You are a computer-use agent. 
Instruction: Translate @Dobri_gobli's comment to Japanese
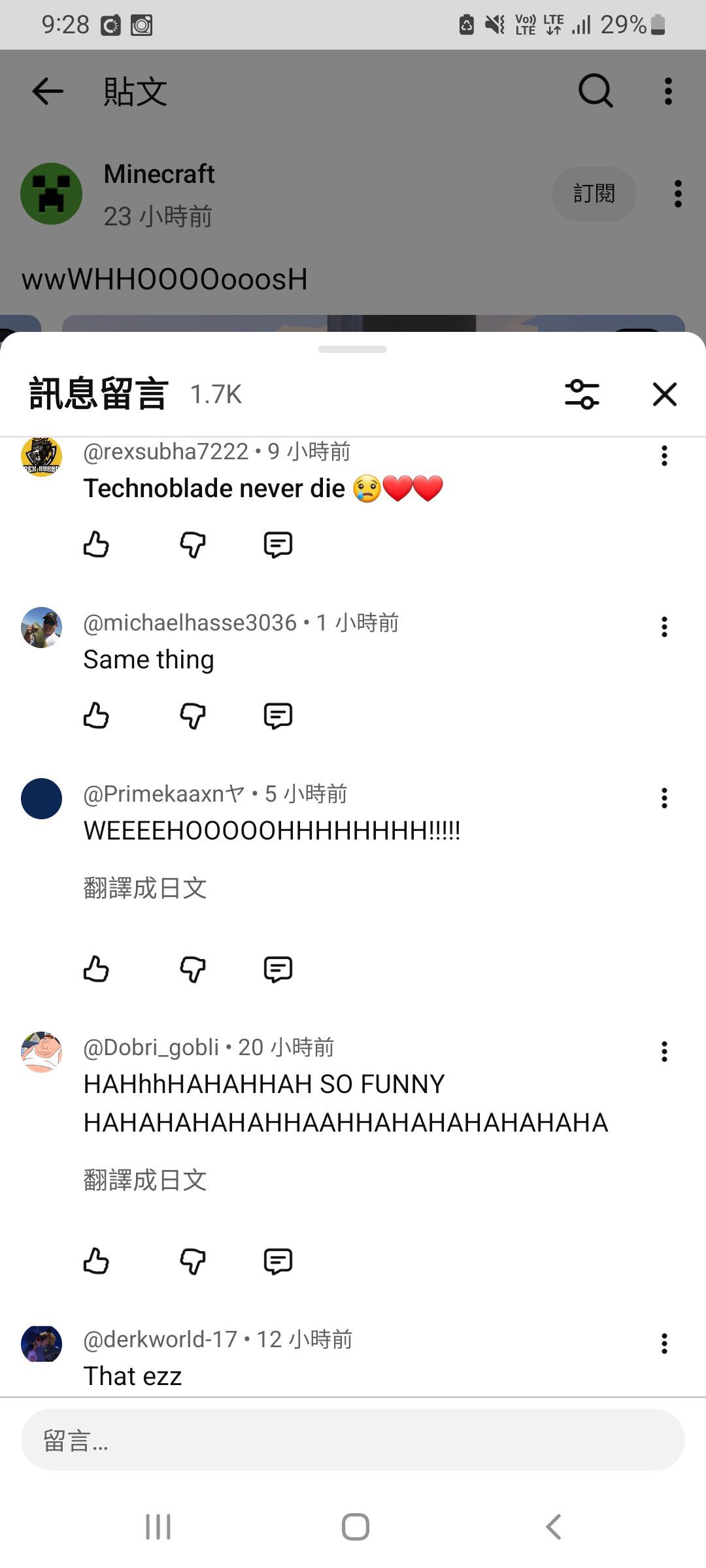145,1180
